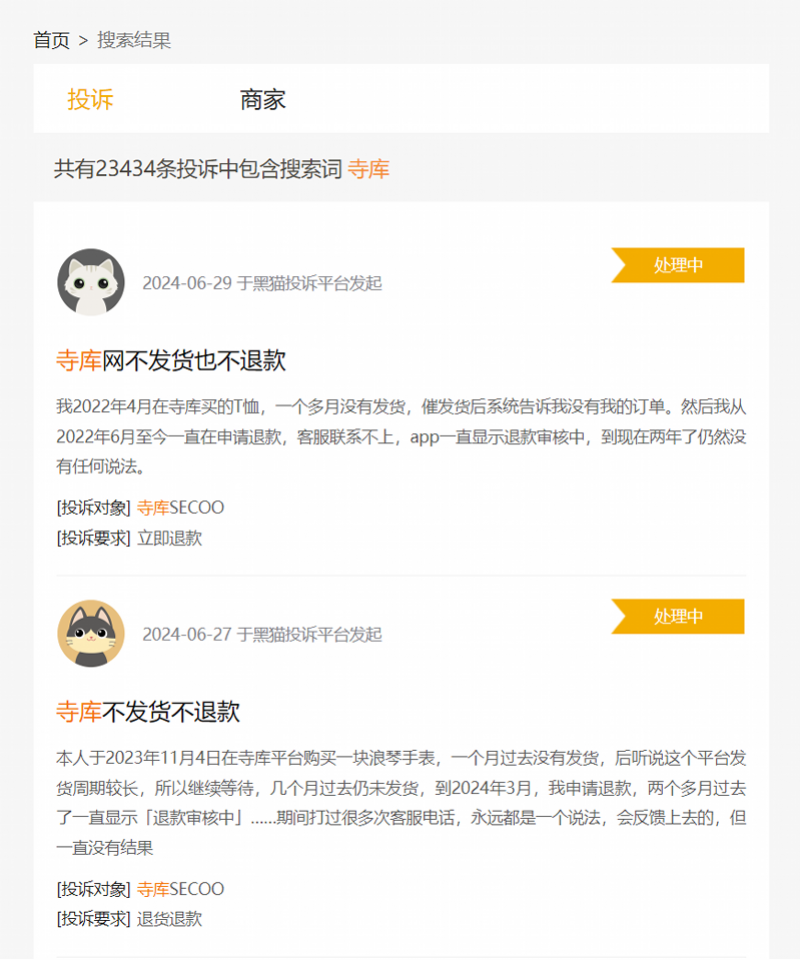Open complaint 寺库不发货不退款
Viewport: 800px width, 960px height.
coord(148,712)
